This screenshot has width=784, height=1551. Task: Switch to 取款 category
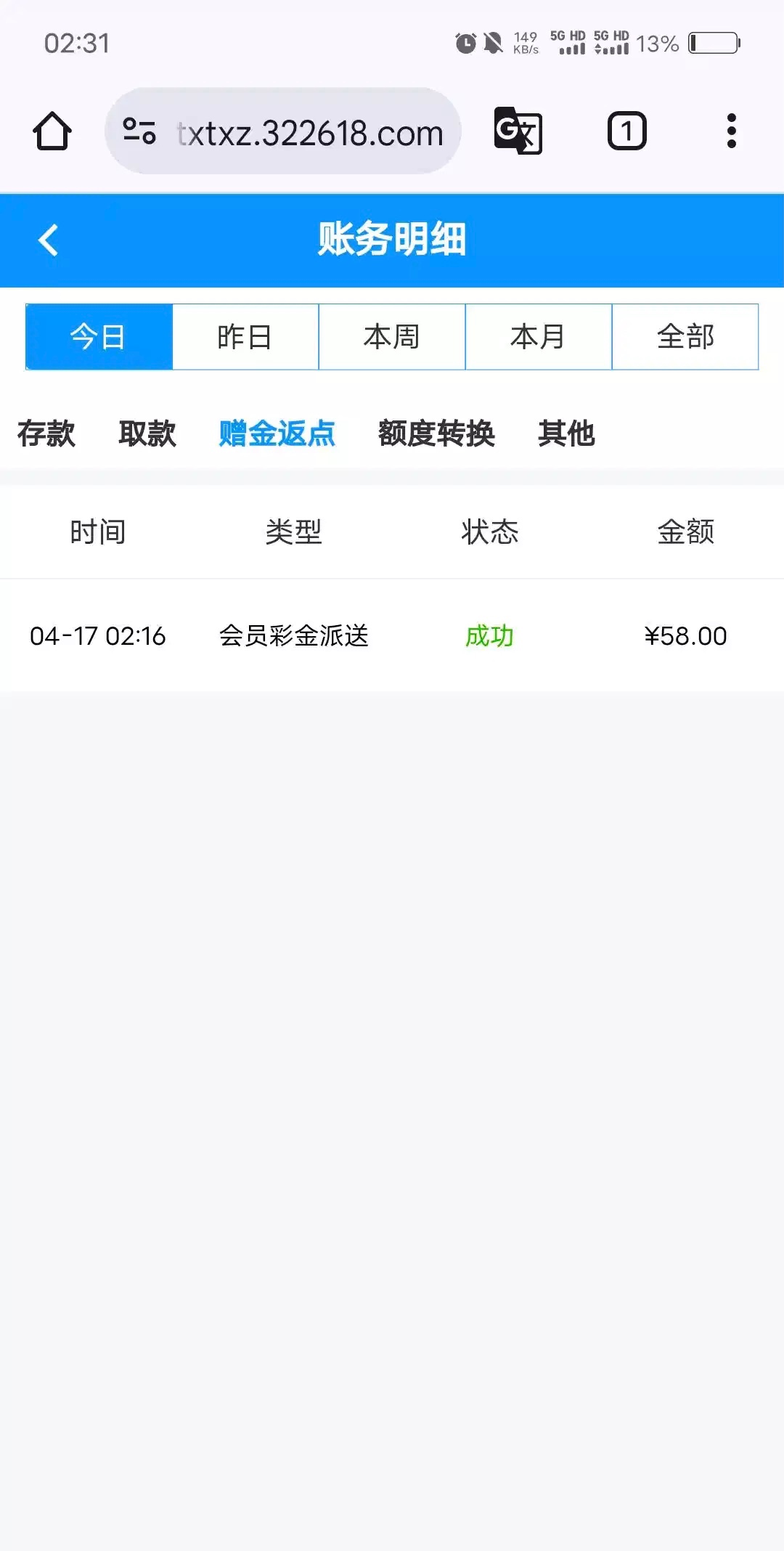tap(147, 433)
